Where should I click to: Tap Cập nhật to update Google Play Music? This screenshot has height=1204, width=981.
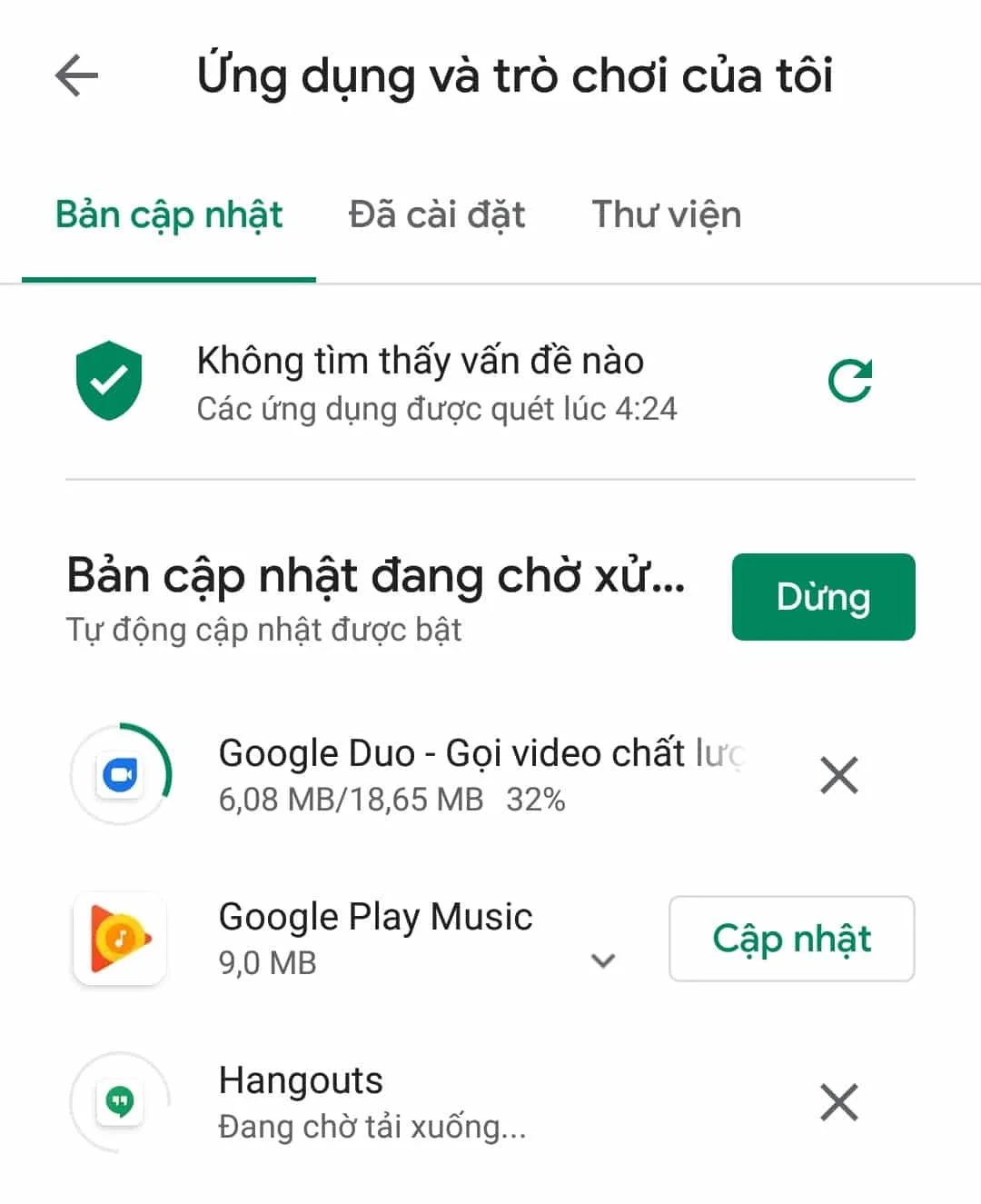[790, 940]
